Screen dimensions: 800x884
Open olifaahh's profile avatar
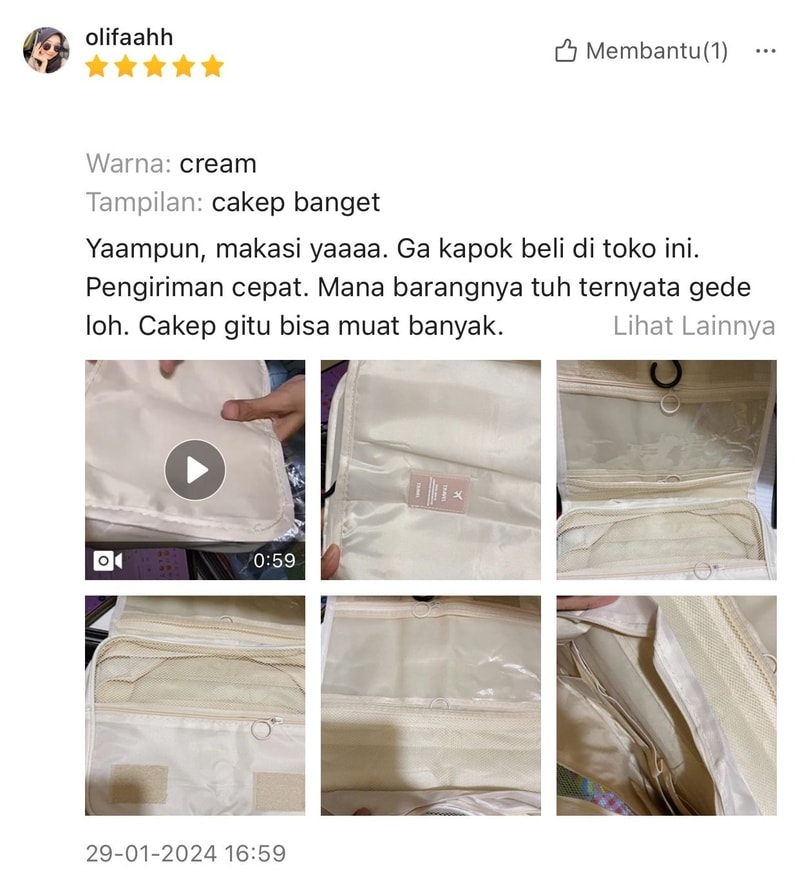pyautogui.click(x=47, y=51)
